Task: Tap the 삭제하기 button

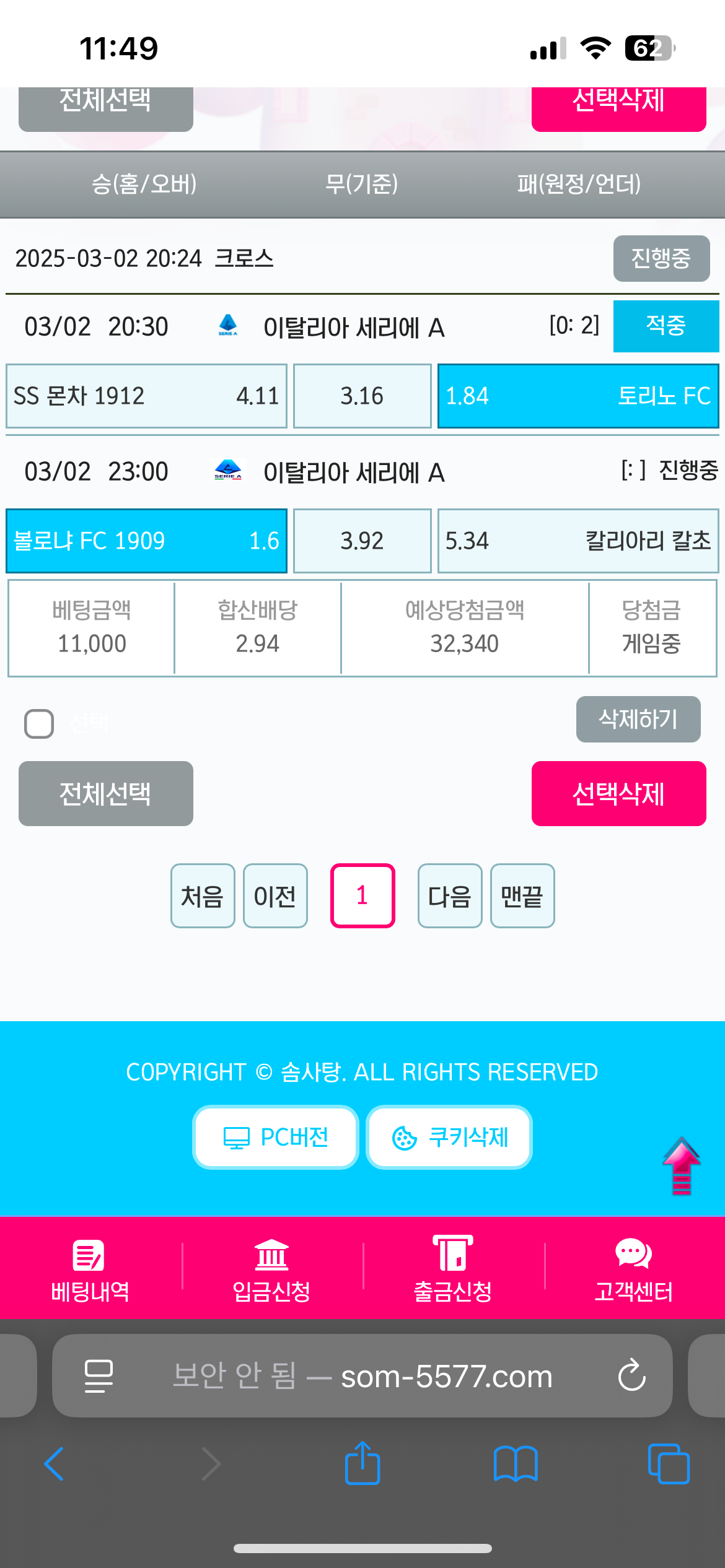Action: coord(638,719)
